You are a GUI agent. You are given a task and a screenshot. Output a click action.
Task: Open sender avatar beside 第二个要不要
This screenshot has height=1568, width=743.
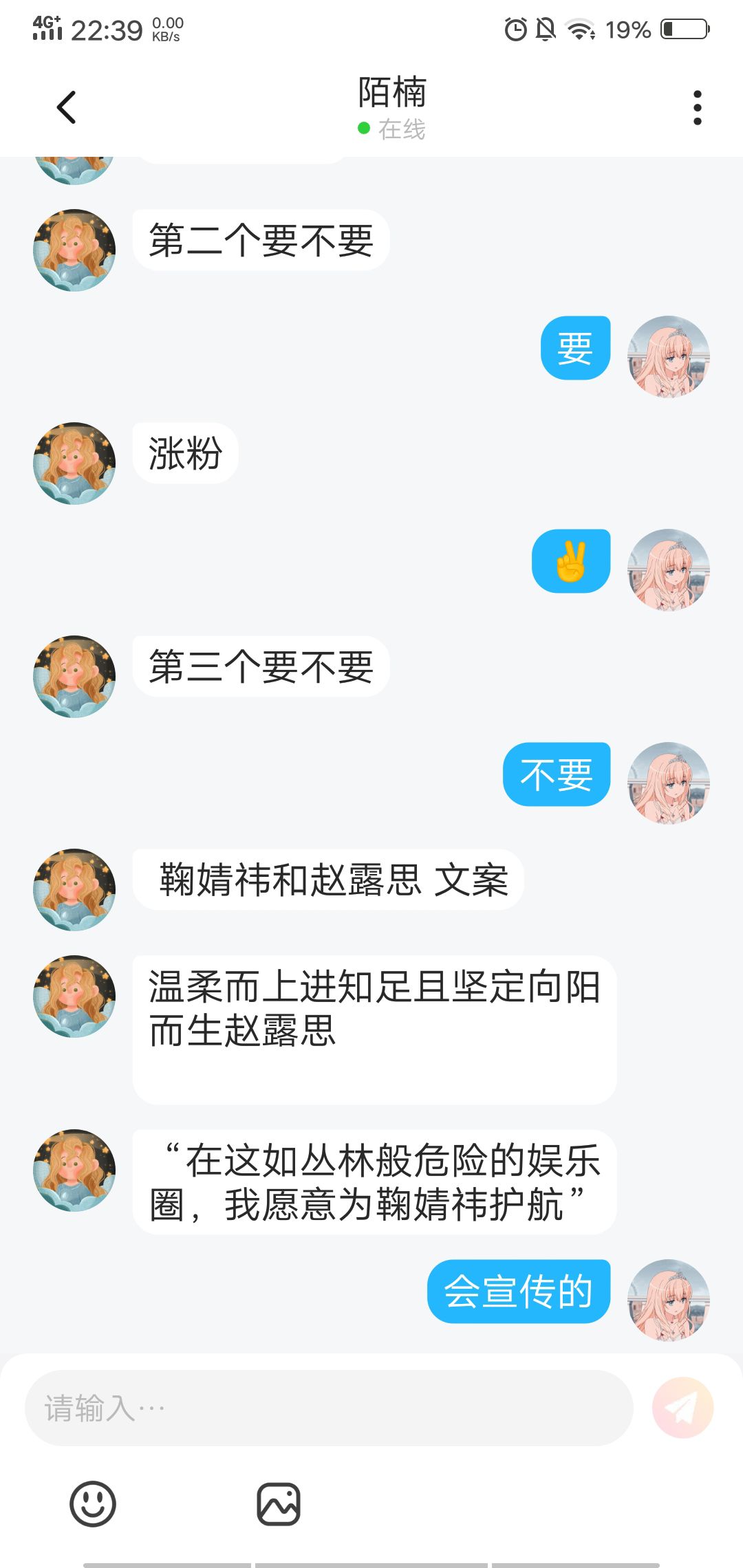(74, 250)
